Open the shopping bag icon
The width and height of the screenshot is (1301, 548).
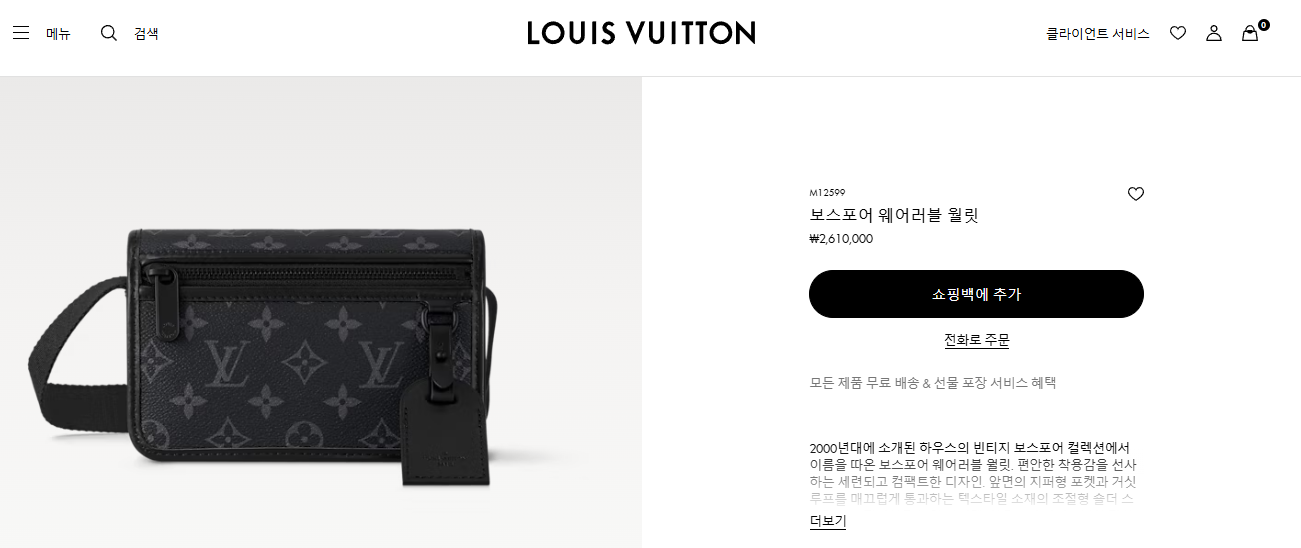point(1250,33)
